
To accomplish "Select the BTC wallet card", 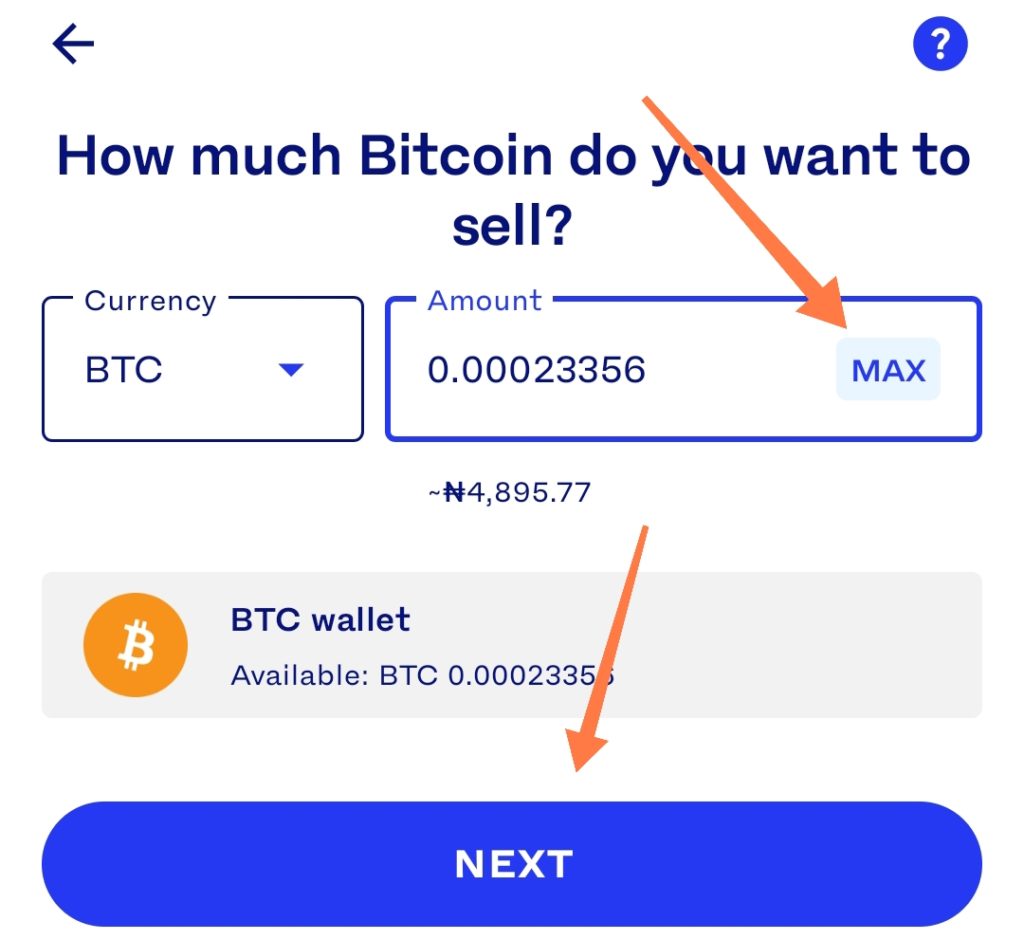I will tap(511, 645).
